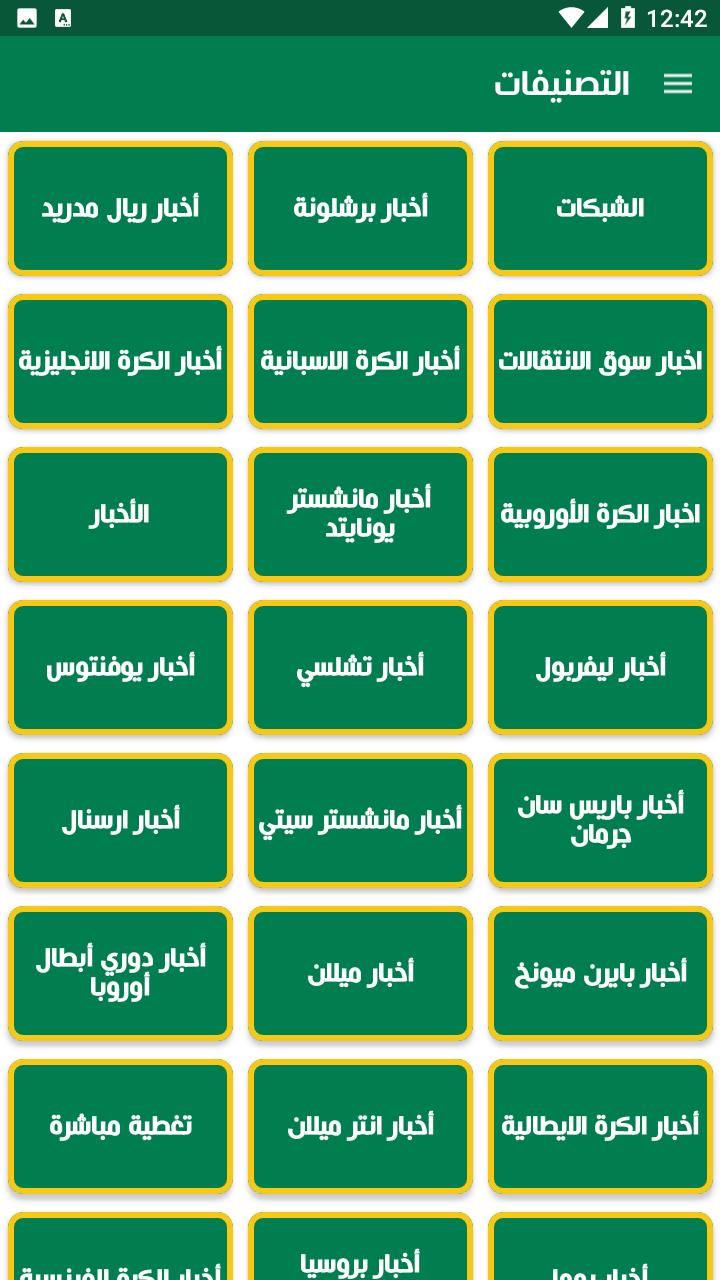
Task: Select أخبار الكرة الانجليزية category
Action: (x=120, y=361)
